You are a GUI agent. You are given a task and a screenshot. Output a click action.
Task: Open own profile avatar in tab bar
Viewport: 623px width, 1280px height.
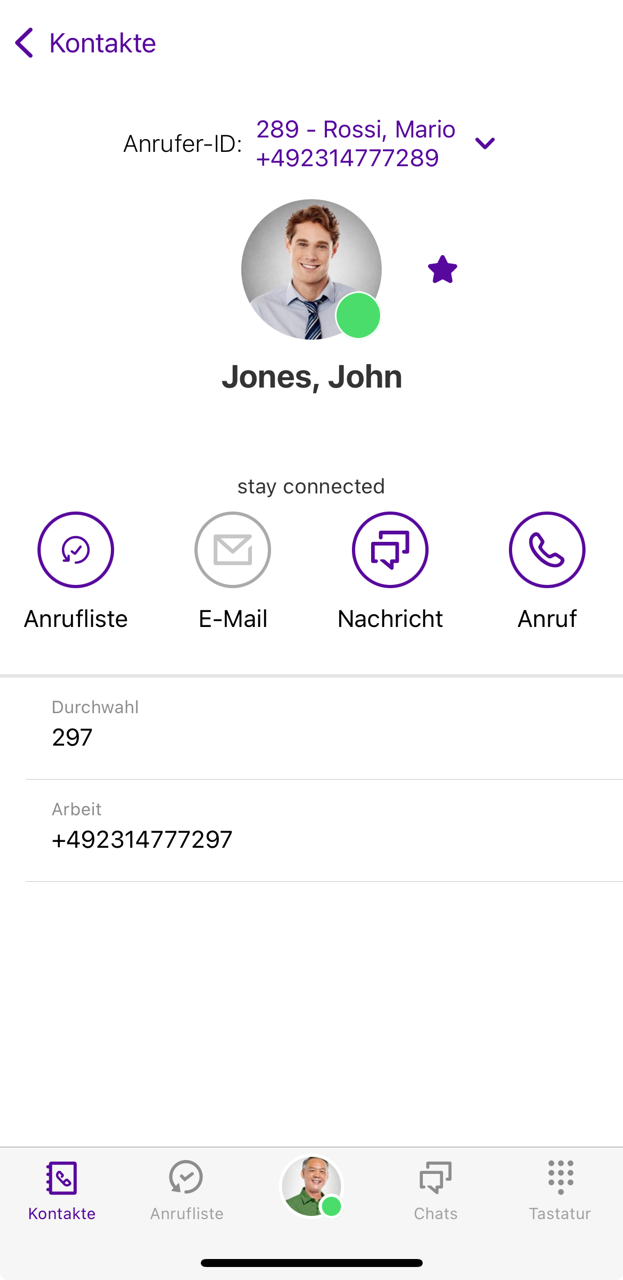coord(311,1186)
